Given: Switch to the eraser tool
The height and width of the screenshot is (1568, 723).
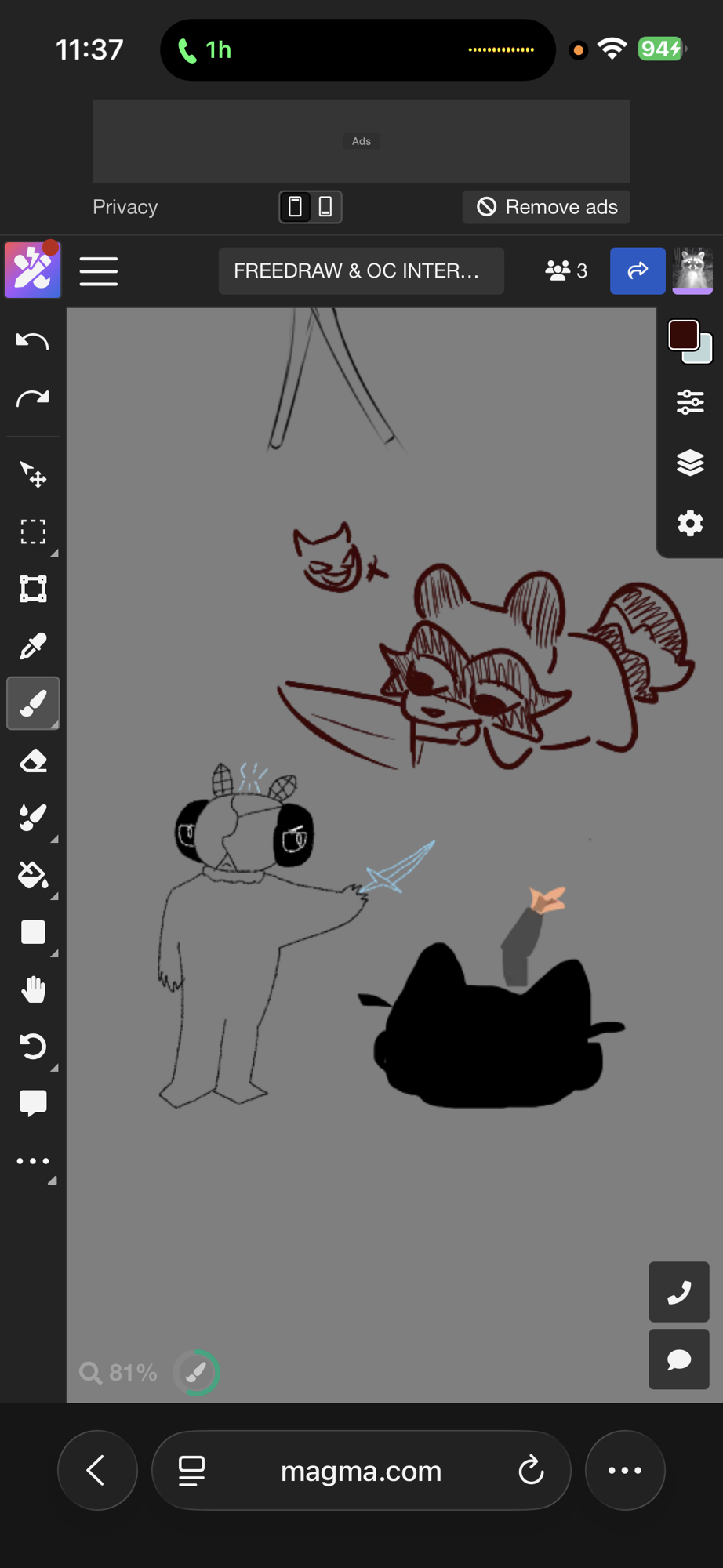Looking at the screenshot, I should [x=32, y=760].
